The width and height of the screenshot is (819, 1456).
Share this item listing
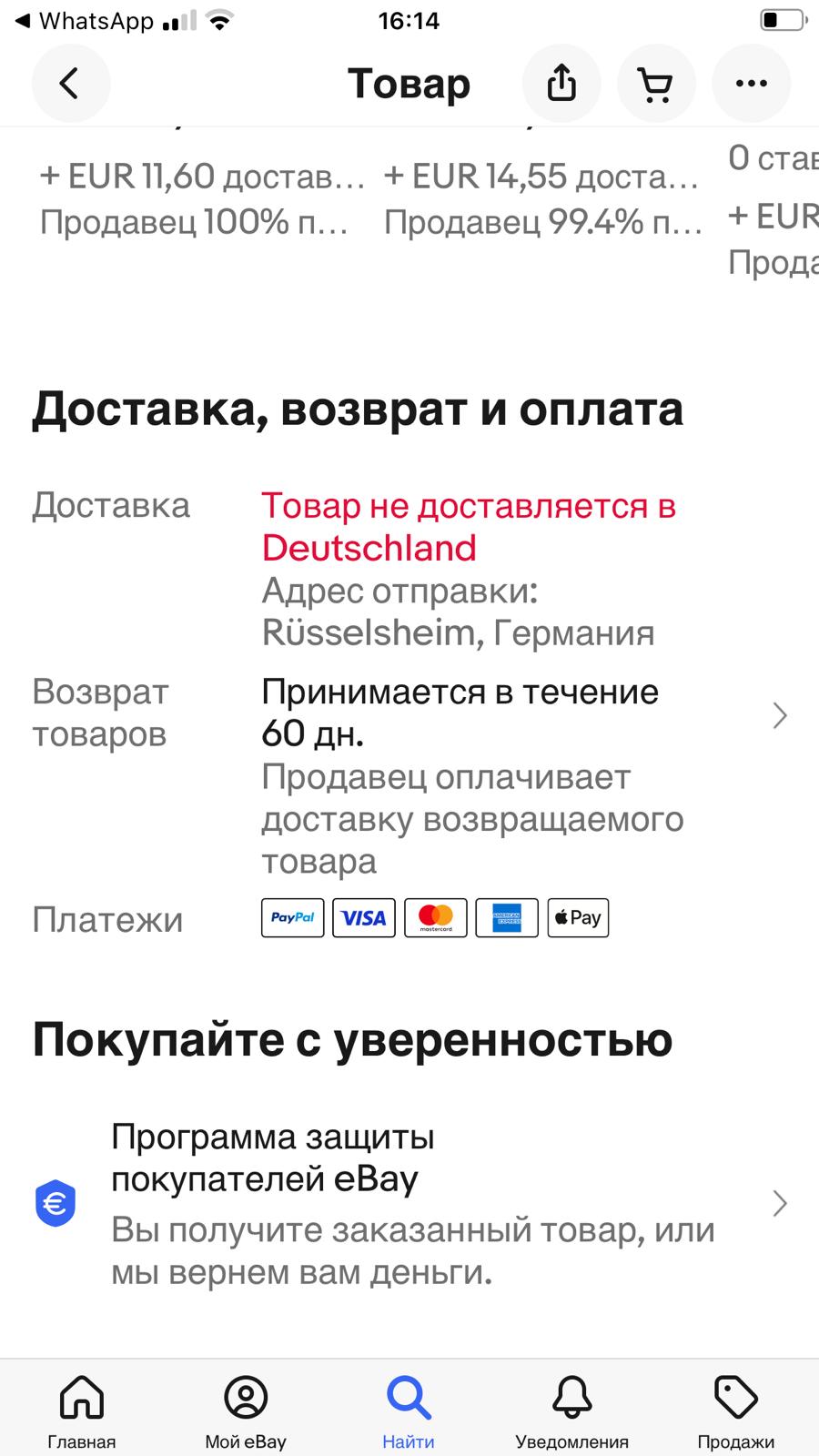click(561, 84)
